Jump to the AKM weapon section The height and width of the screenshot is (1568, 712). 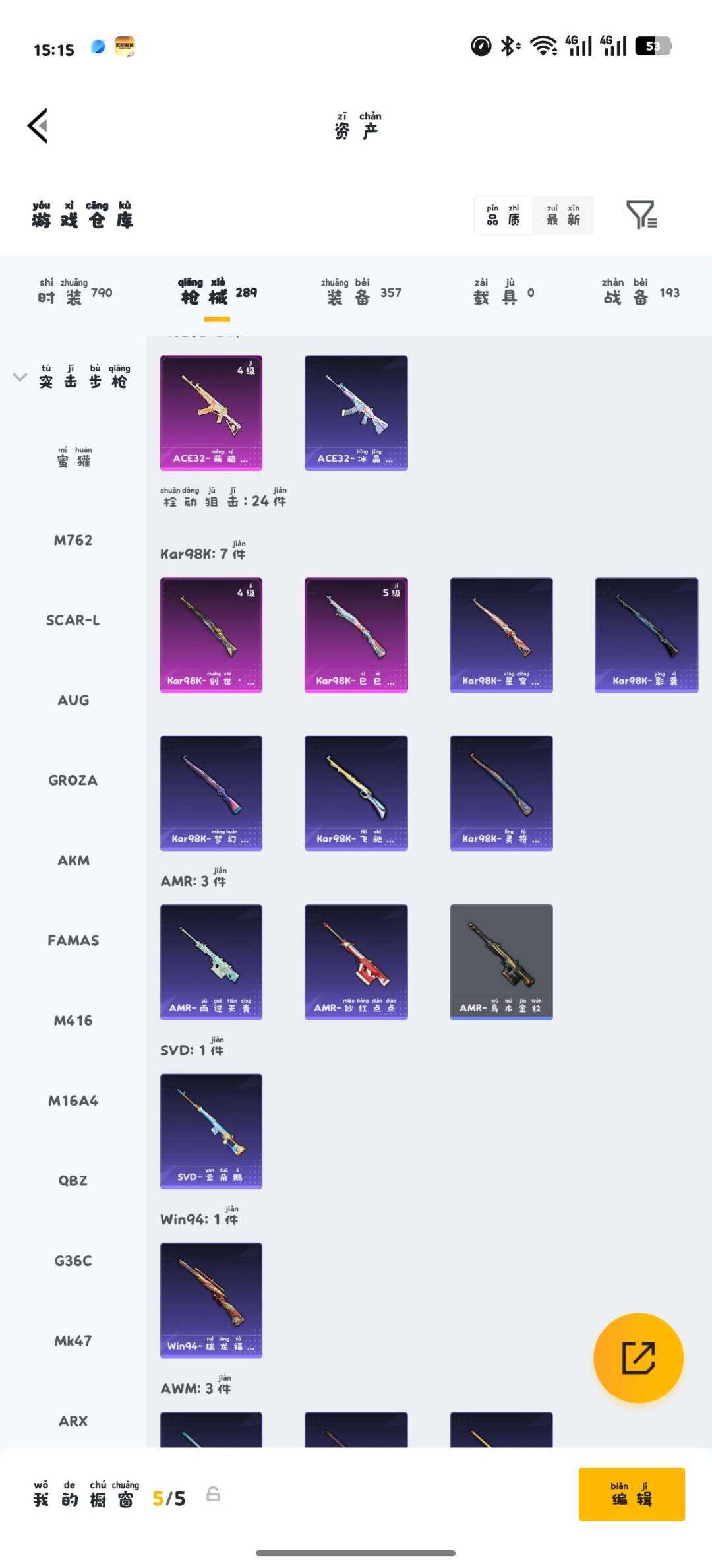(73, 860)
